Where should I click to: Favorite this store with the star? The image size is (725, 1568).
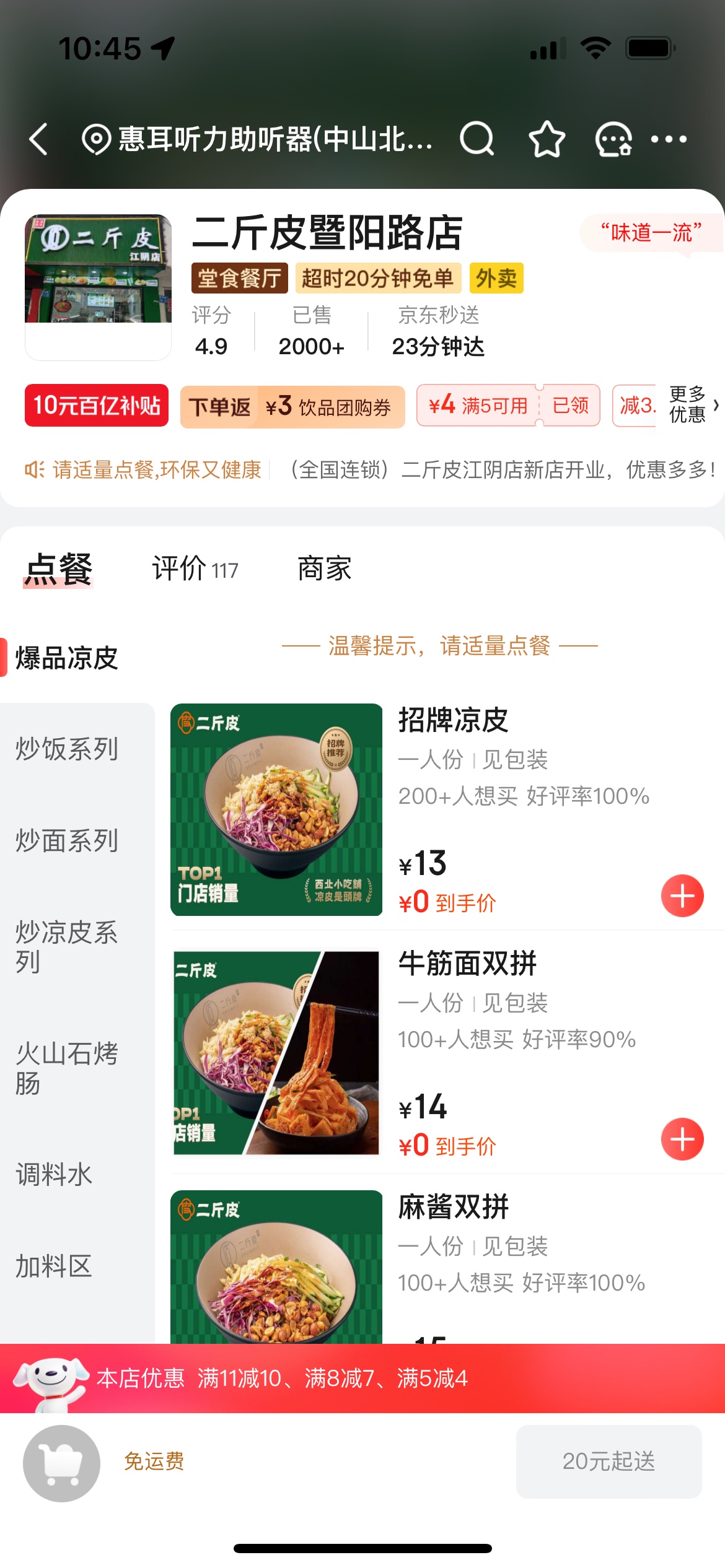[x=547, y=139]
